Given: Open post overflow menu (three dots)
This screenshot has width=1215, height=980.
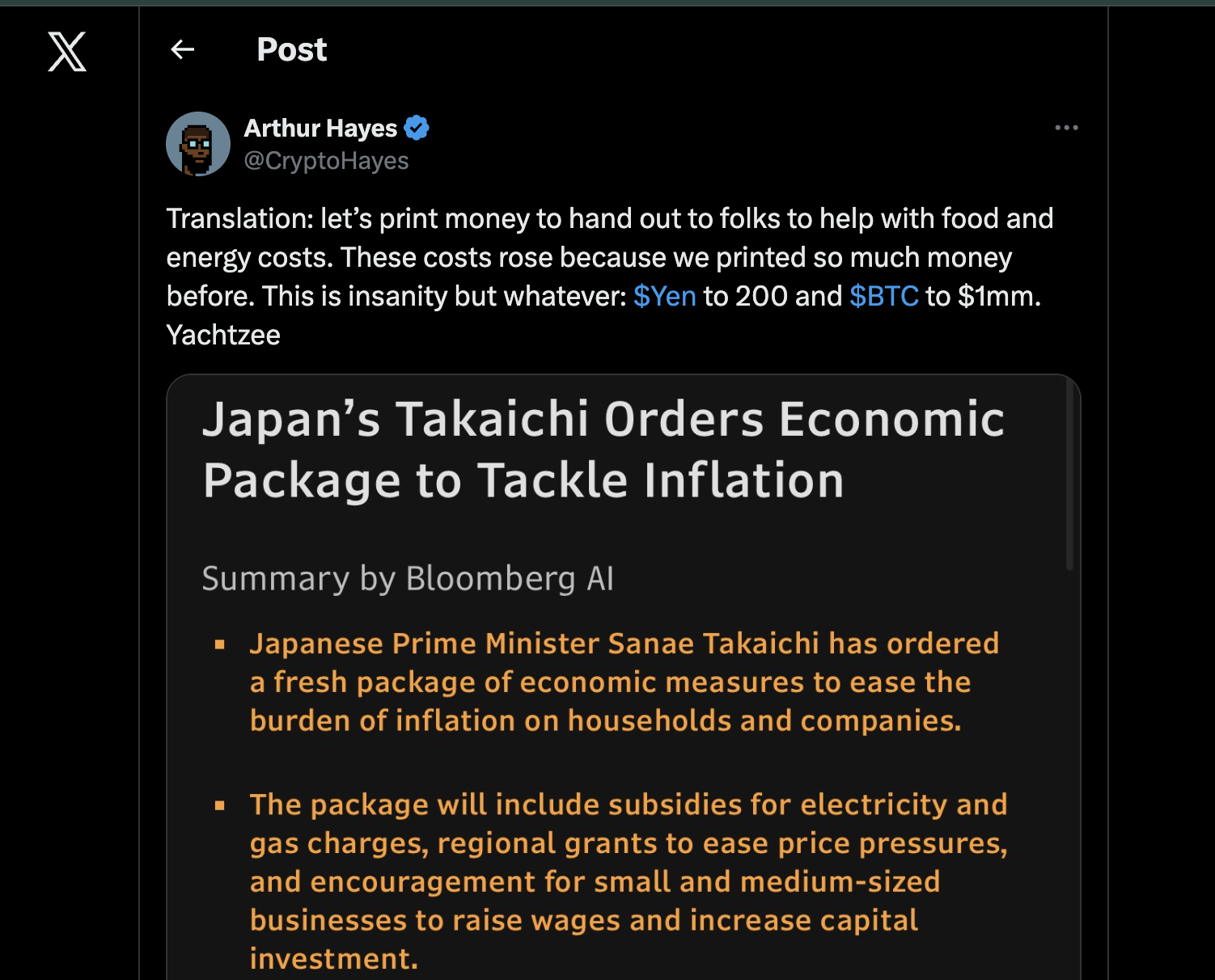Looking at the screenshot, I should coord(1066,128).
